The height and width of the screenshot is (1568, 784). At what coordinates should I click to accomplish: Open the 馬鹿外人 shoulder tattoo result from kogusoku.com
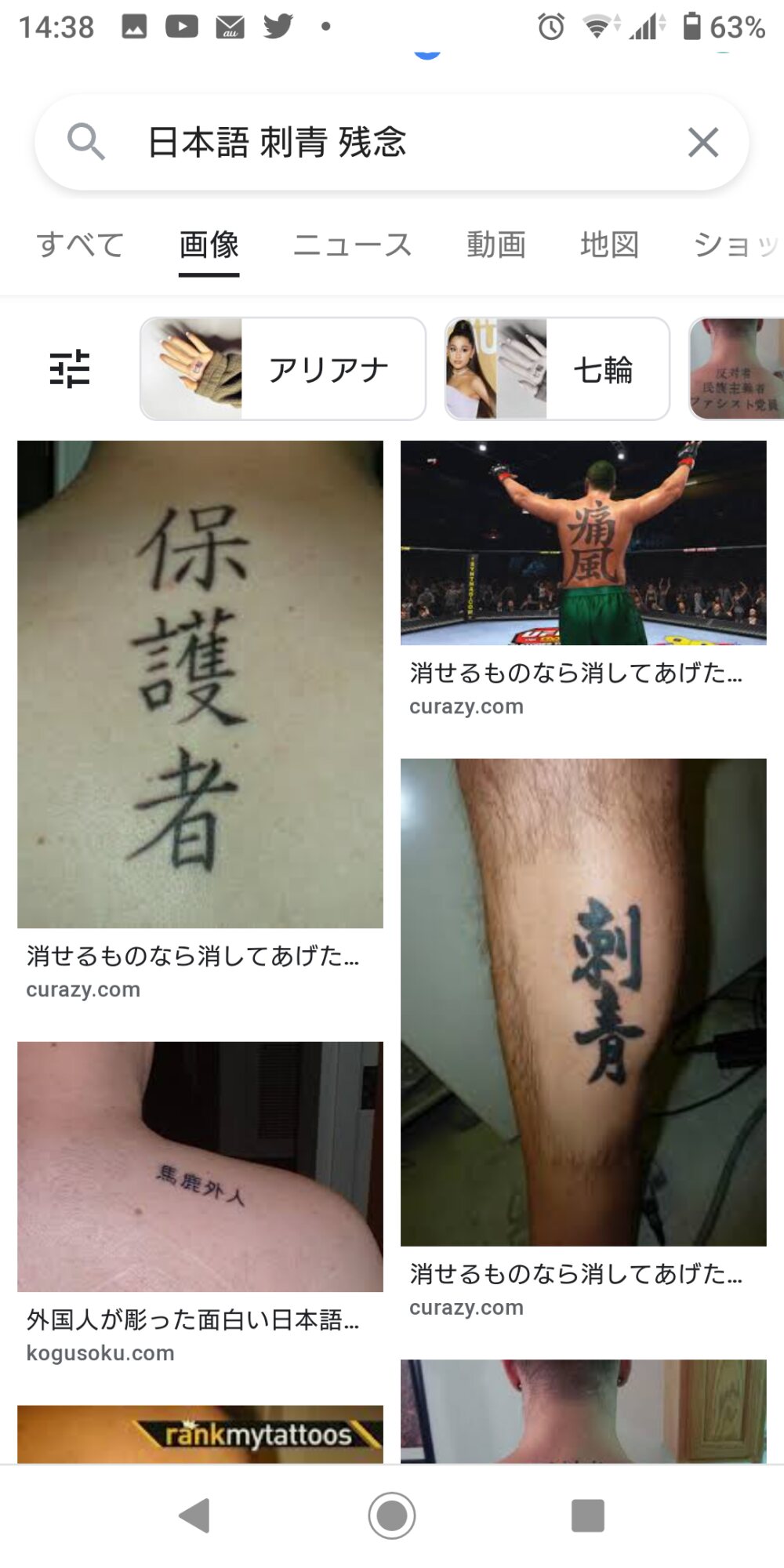200,1166
